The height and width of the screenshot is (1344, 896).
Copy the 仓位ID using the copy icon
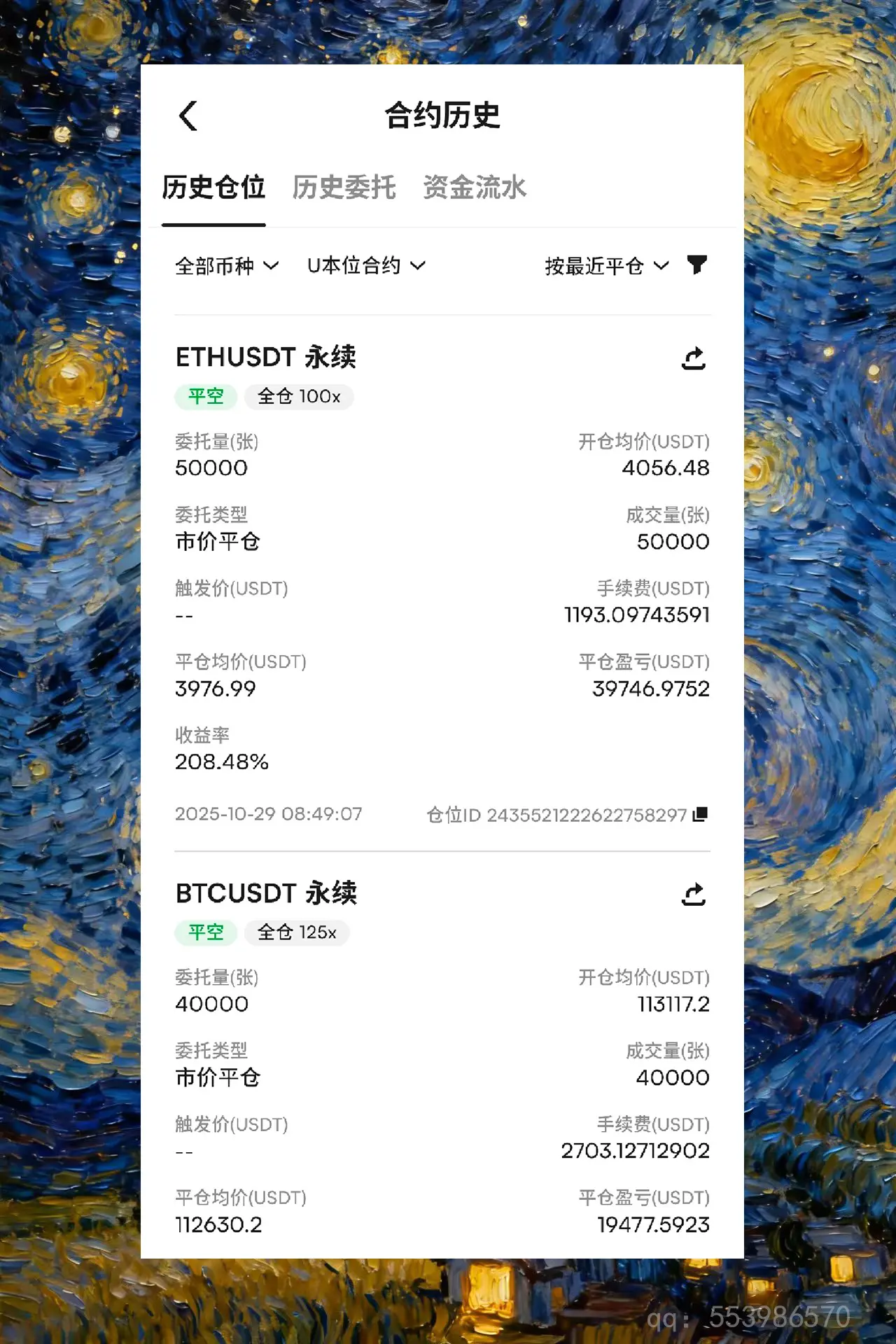click(701, 814)
